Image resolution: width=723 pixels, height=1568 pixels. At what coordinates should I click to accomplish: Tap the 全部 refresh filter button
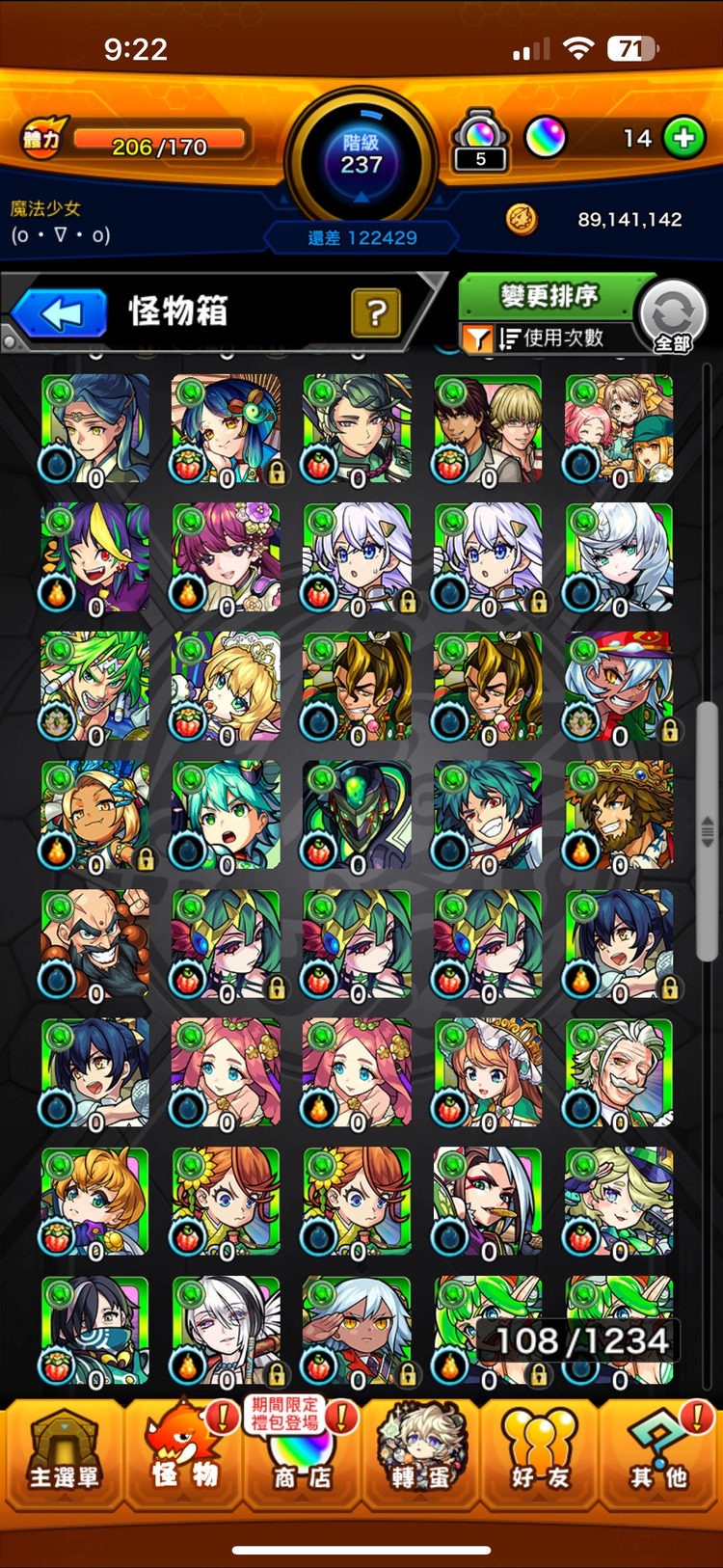pyautogui.click(x=673, y=316)
